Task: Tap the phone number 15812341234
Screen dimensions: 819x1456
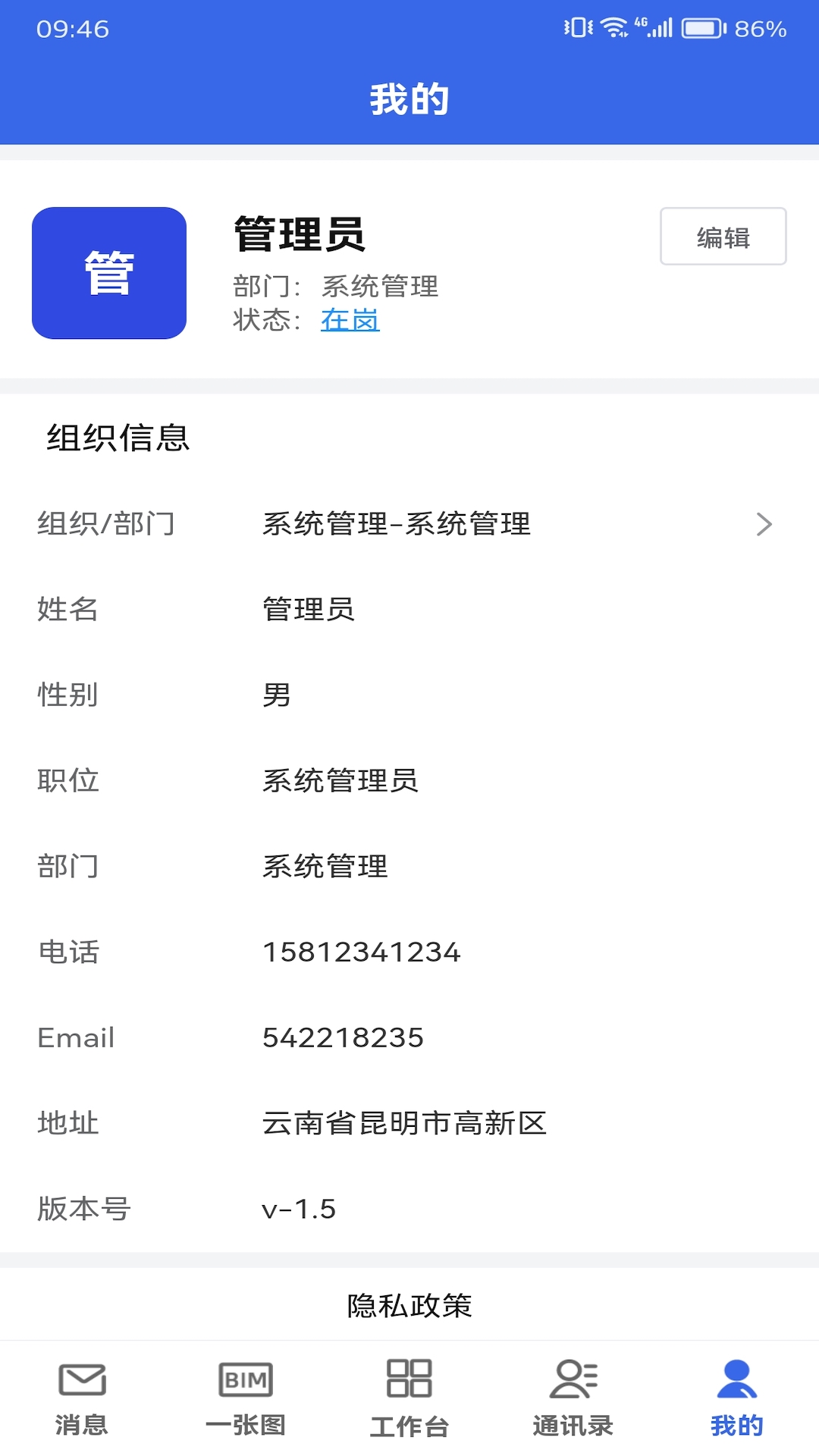Action: pyautogui.click(x=361, y=952)
